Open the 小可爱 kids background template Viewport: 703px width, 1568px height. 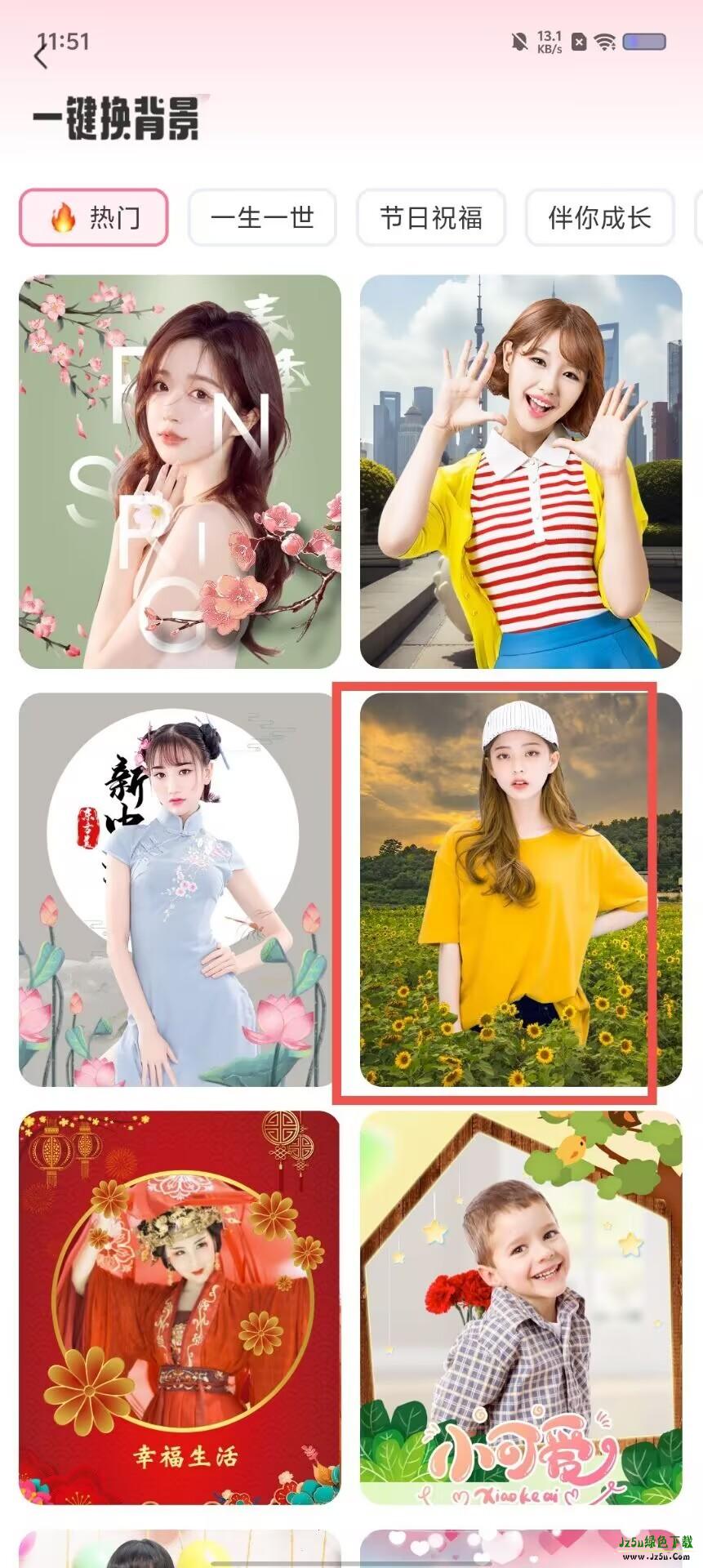521,1307
